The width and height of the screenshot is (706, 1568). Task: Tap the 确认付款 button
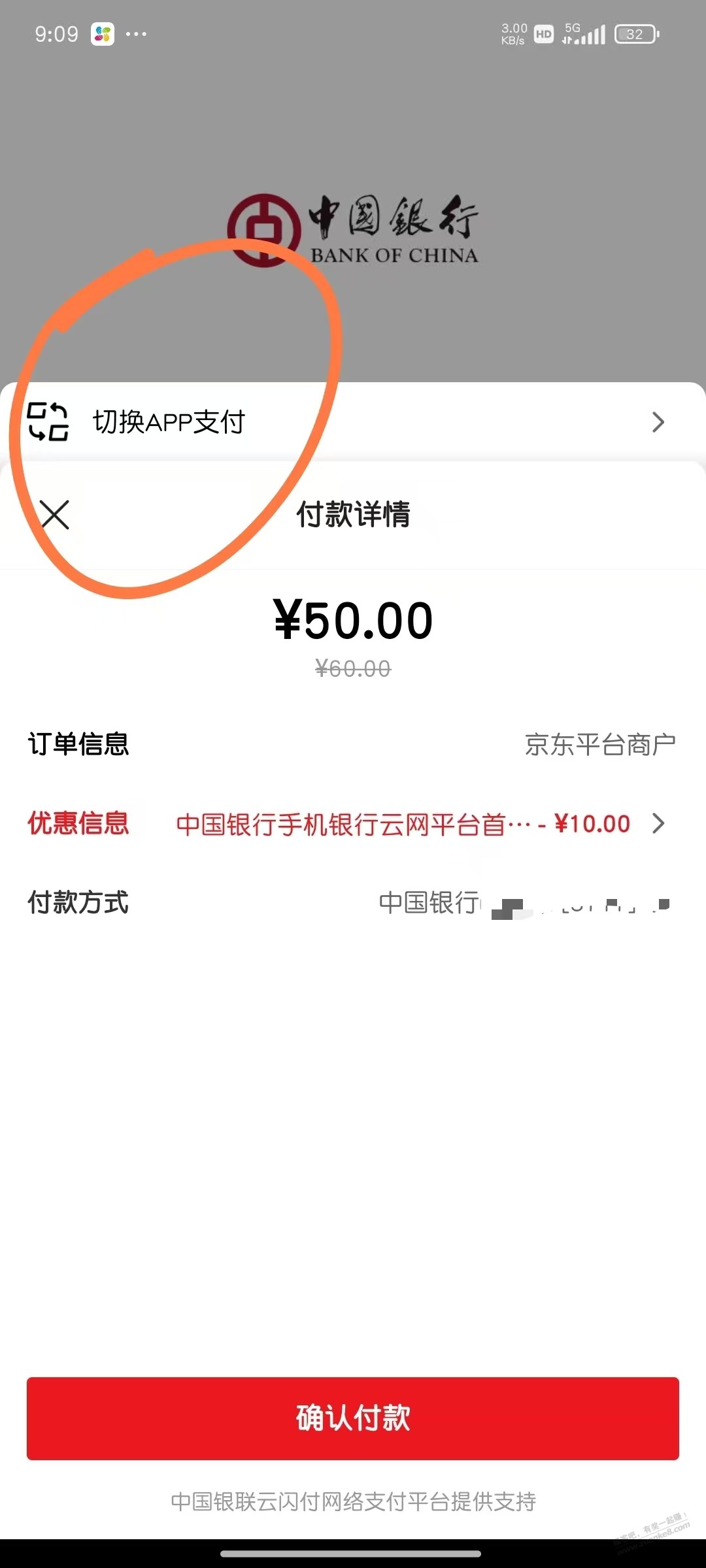(x=353, y=1418)
